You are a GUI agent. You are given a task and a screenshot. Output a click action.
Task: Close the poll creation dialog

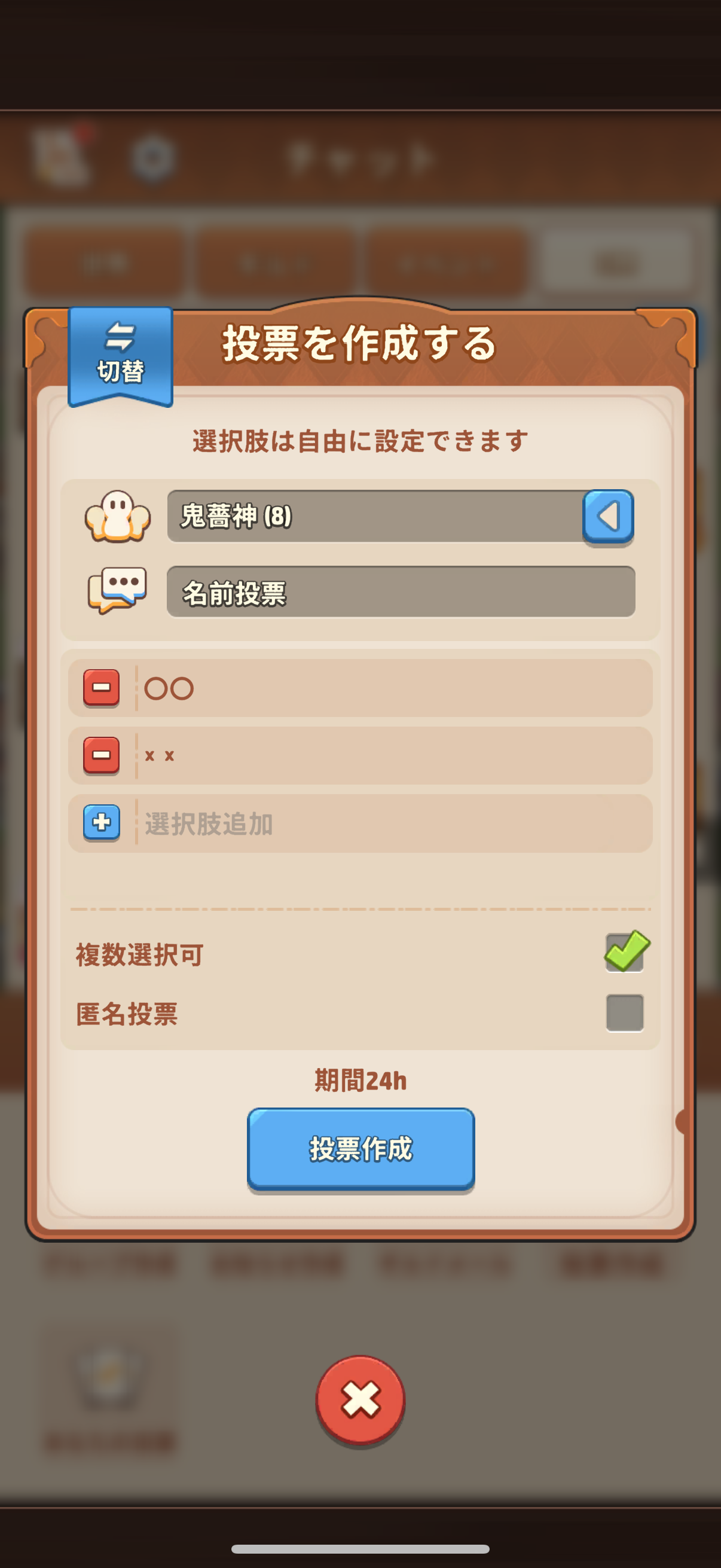[360, 1399]
